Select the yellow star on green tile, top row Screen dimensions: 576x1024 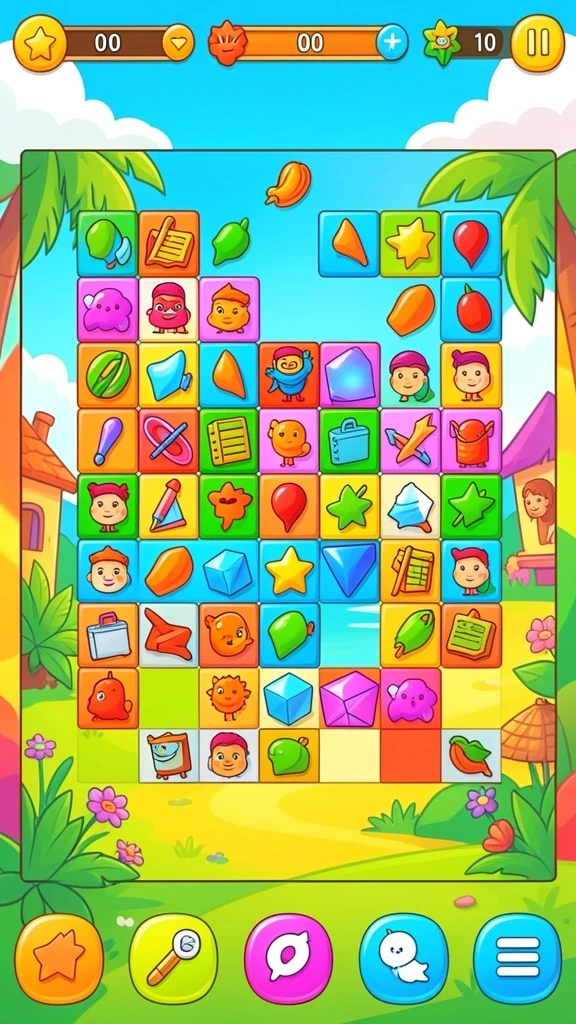410,244
